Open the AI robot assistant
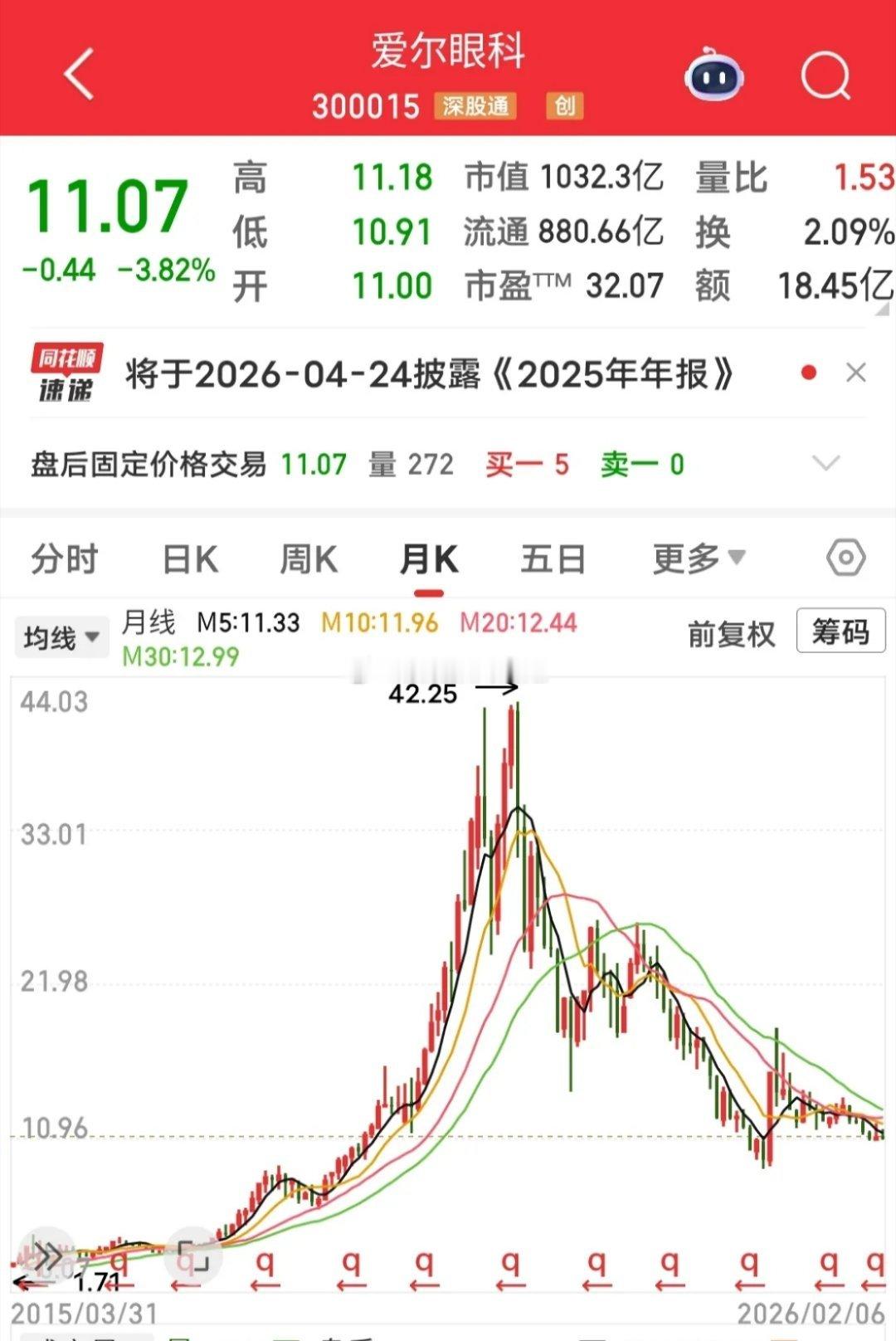 [715, 76]
